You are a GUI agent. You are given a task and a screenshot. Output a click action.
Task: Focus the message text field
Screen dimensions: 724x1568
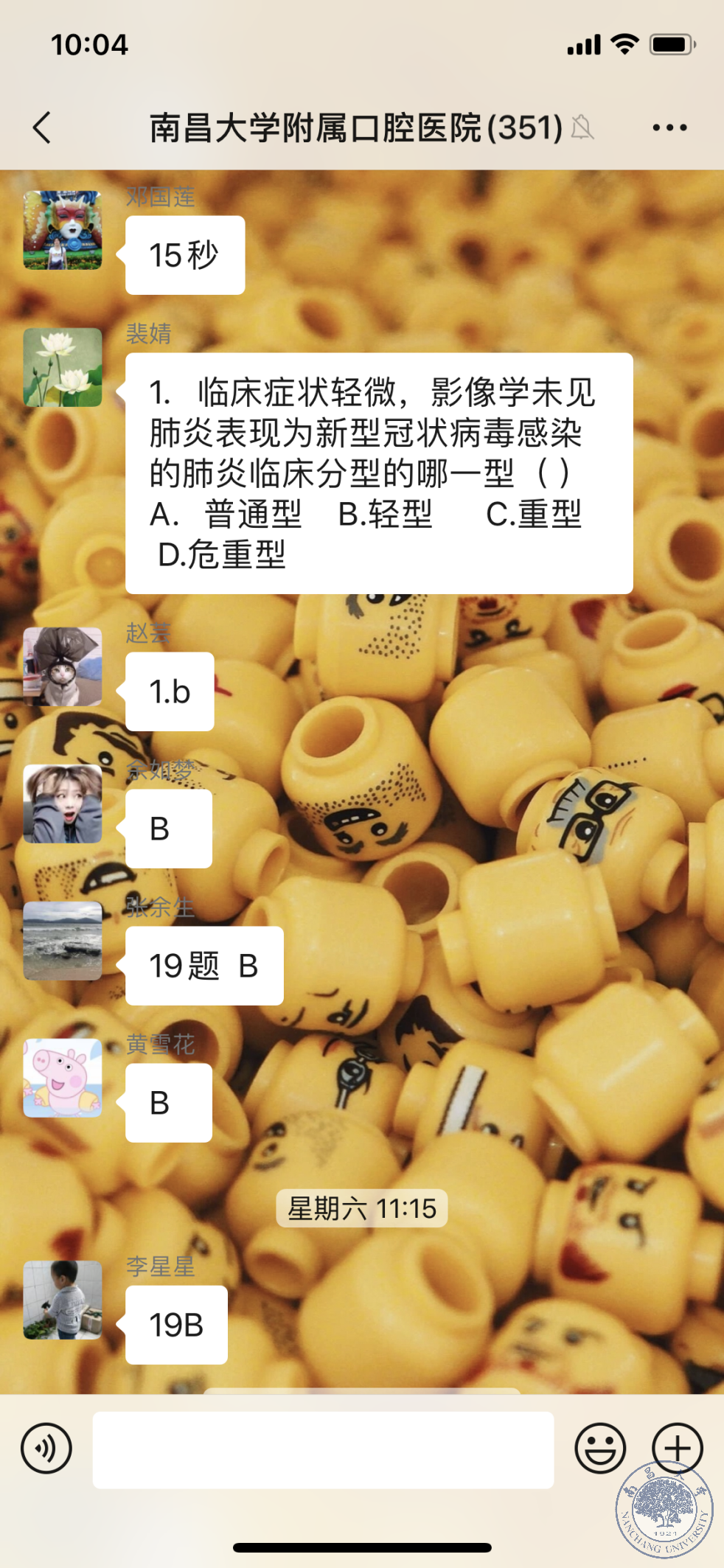pos(323,1449)
